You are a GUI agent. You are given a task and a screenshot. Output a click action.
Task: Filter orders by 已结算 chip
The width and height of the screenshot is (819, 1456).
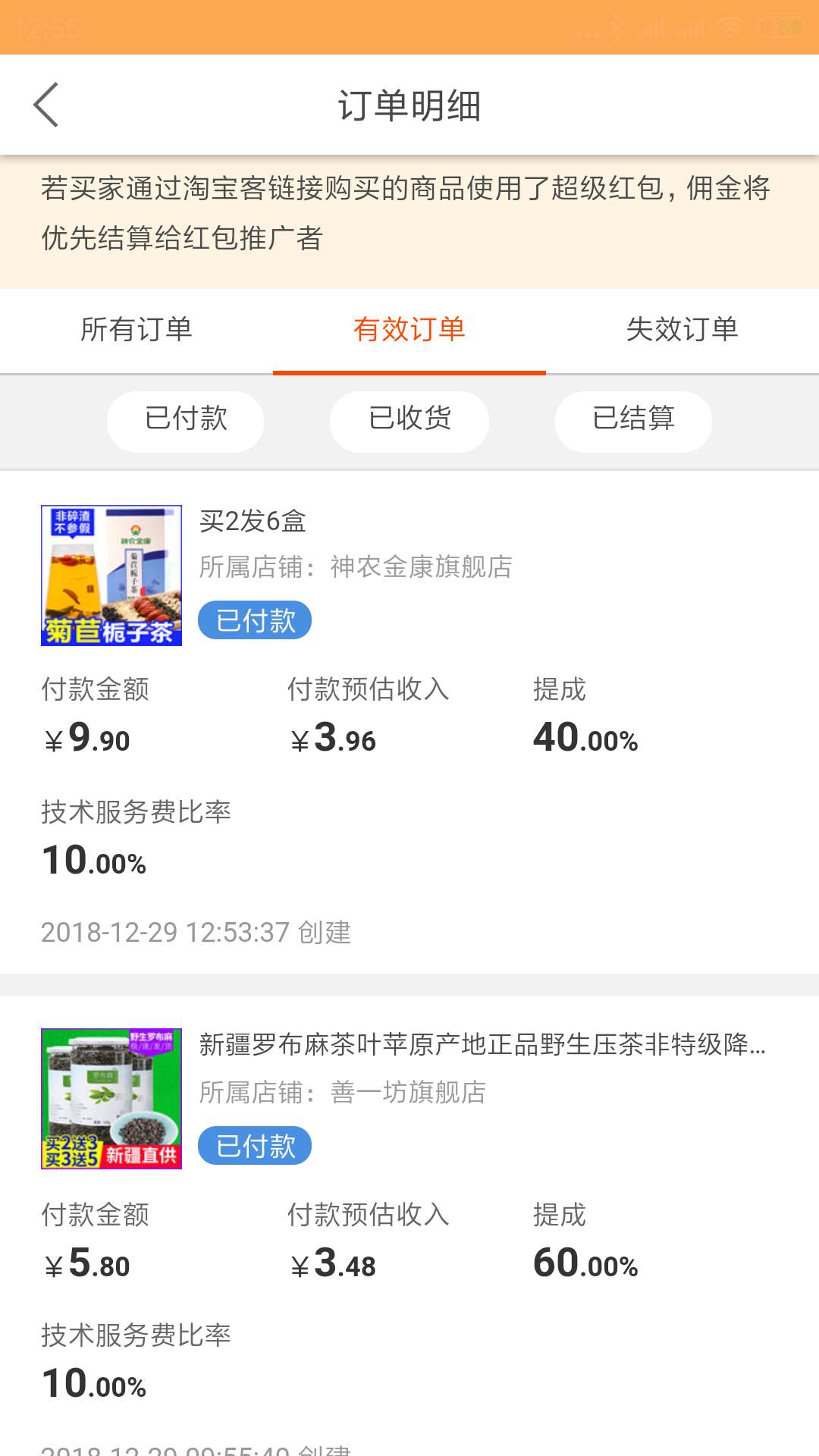tap(633, 421)
